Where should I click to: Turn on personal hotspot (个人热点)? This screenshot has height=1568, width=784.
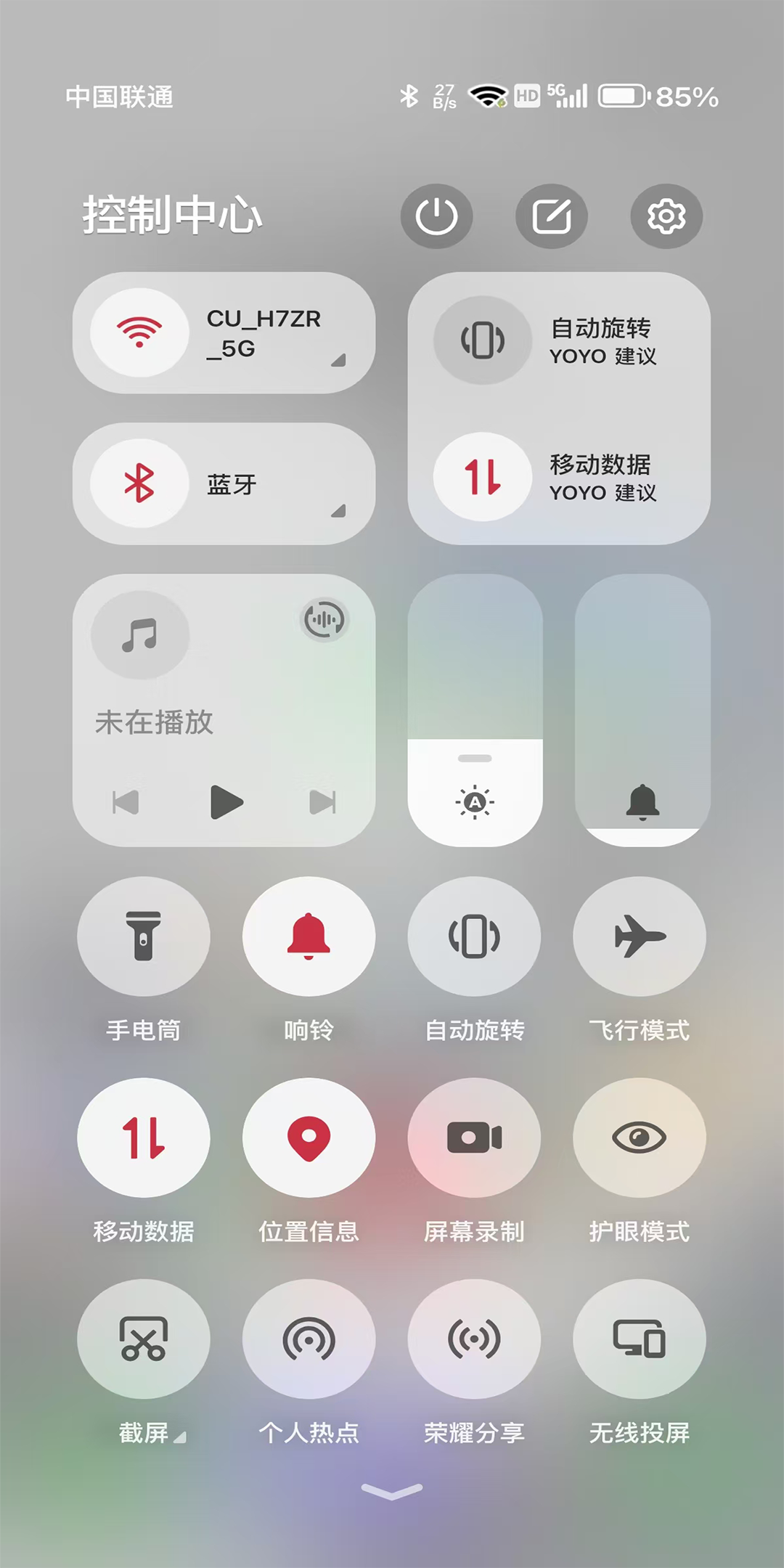[x=309, y=1339]
